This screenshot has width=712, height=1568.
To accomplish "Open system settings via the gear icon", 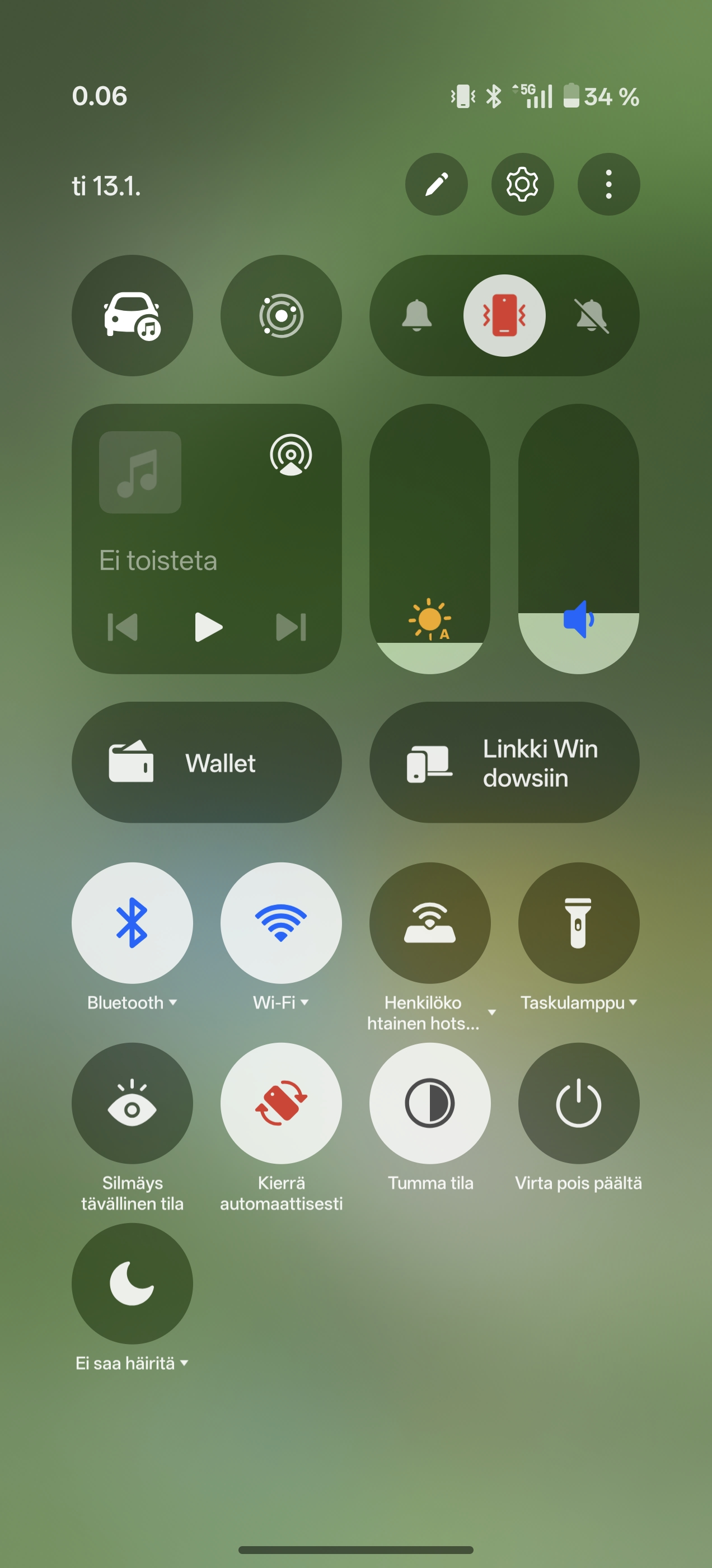I will pos(522,184).
